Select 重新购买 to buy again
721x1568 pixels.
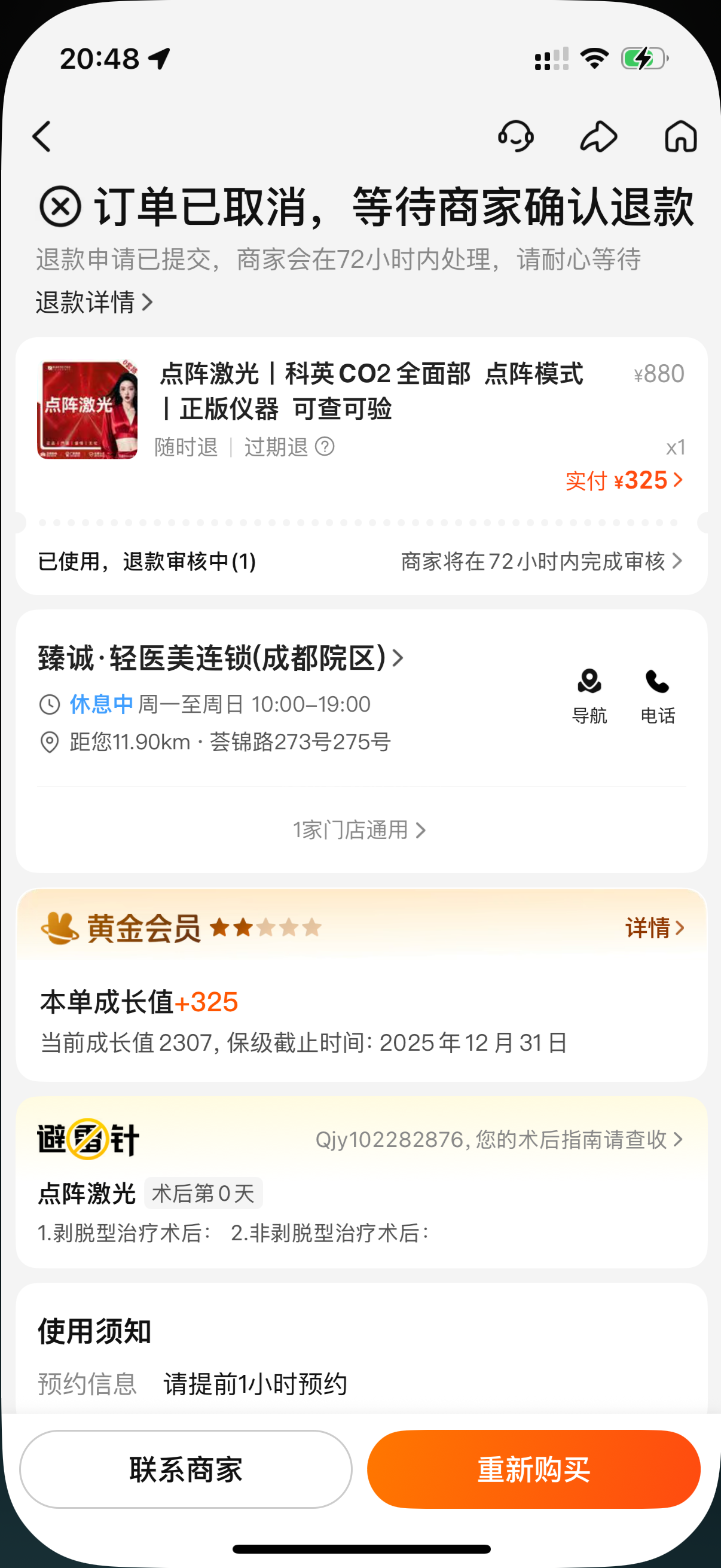point(534,1469)
